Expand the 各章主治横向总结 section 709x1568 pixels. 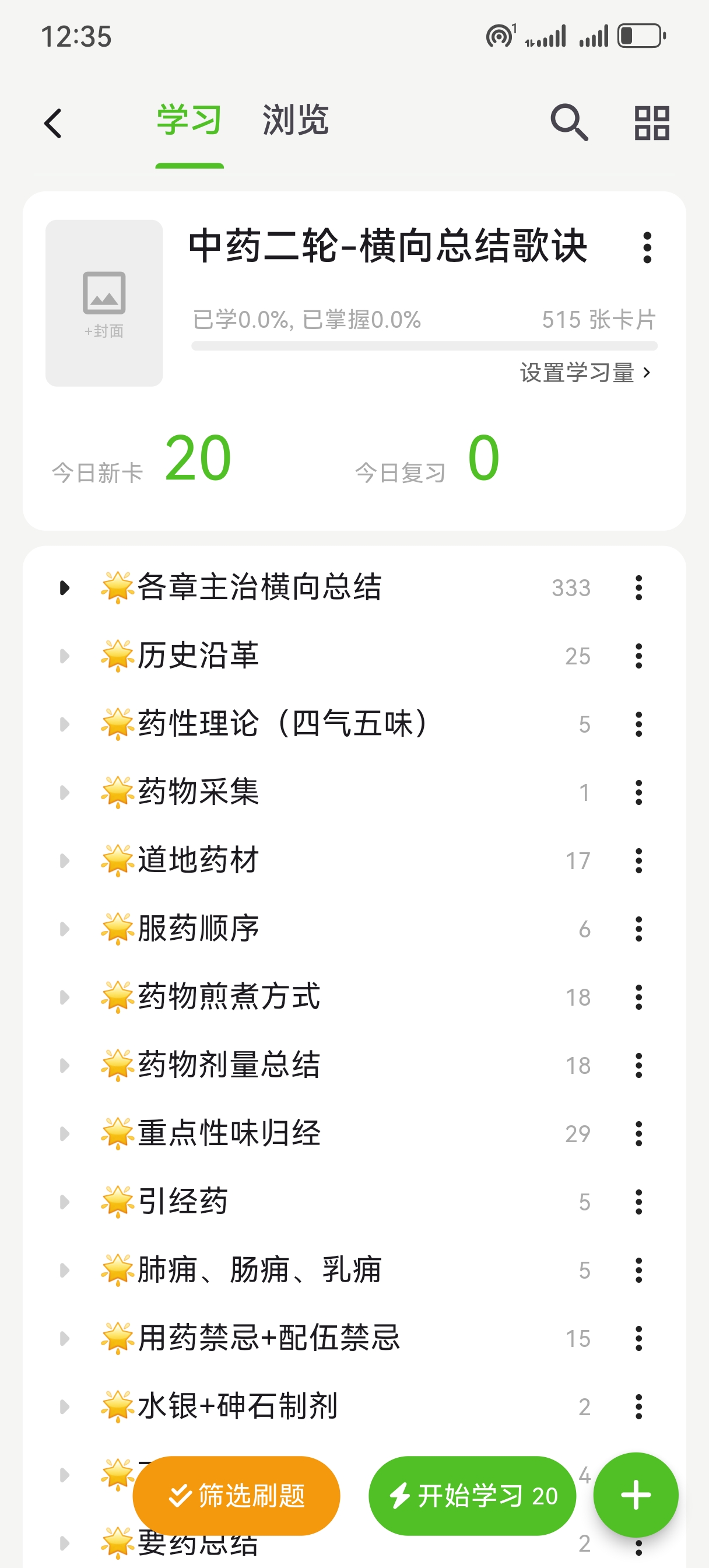64,587
